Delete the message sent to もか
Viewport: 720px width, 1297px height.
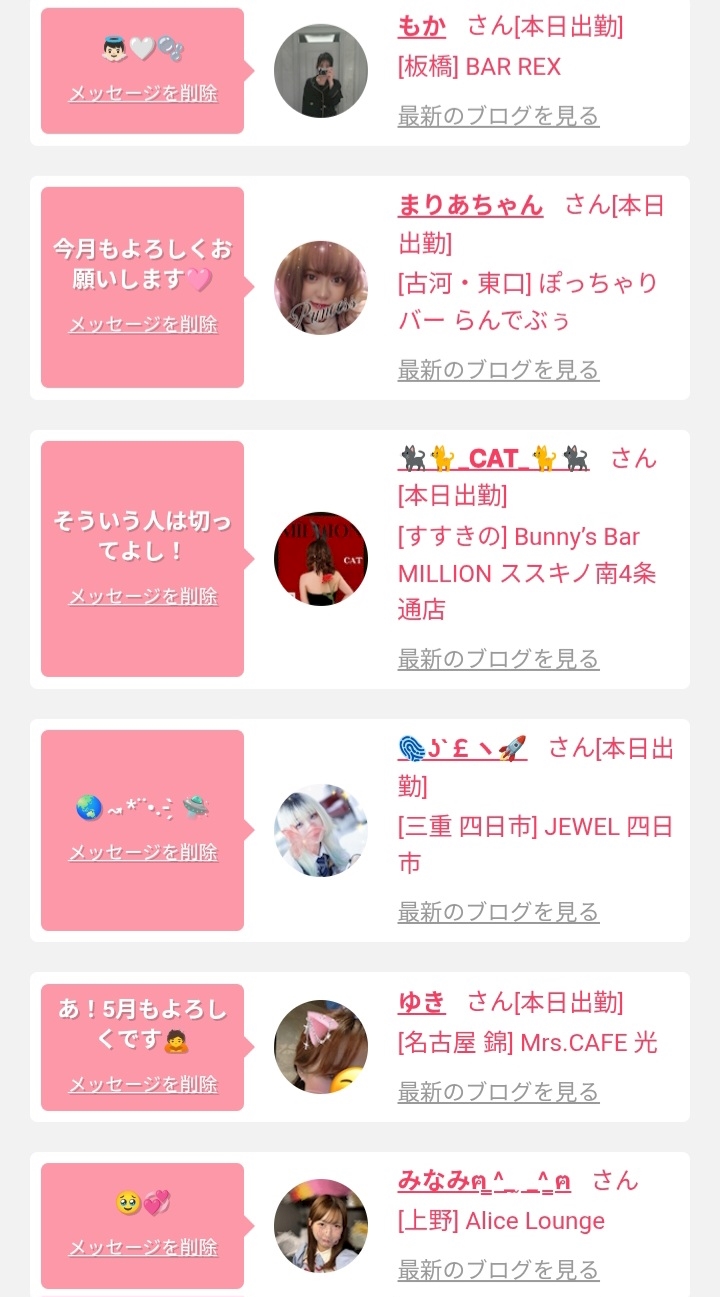coord(143,94)
